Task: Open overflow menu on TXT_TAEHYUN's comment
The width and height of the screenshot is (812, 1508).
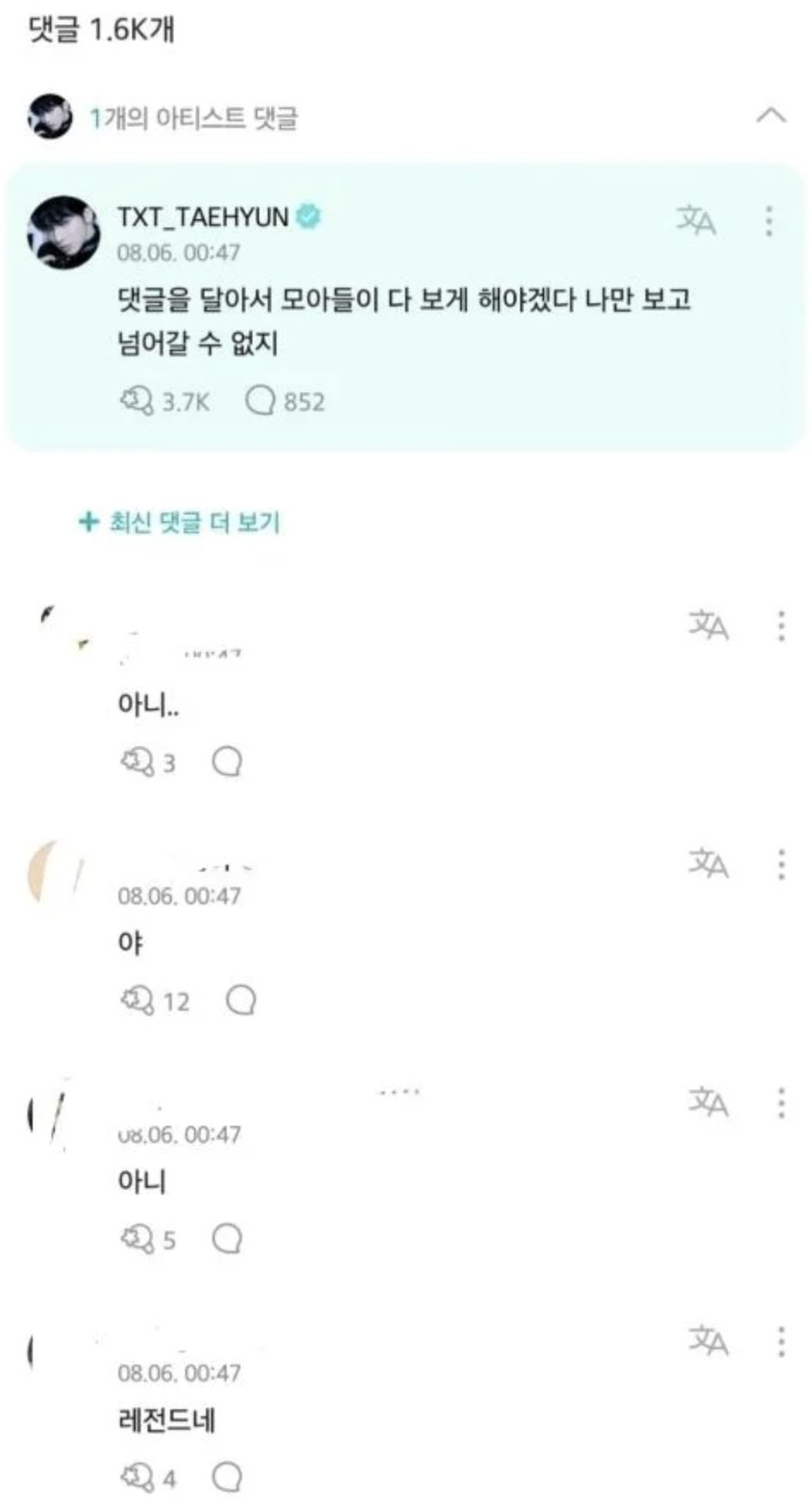Action: [x=769, y=221]
